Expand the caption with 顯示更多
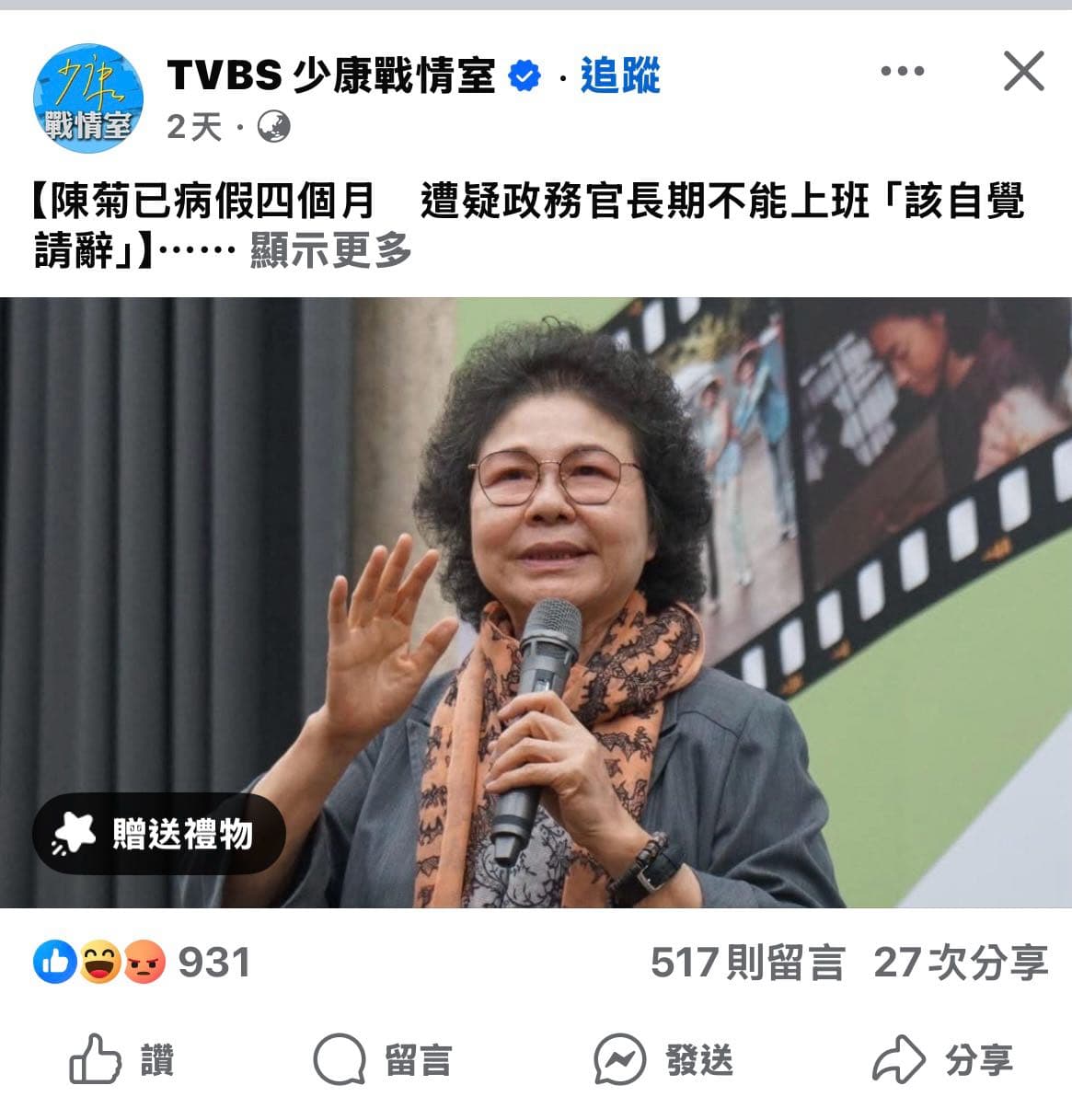Screen dimensions: 1072x1120 [x=330, y=250]
